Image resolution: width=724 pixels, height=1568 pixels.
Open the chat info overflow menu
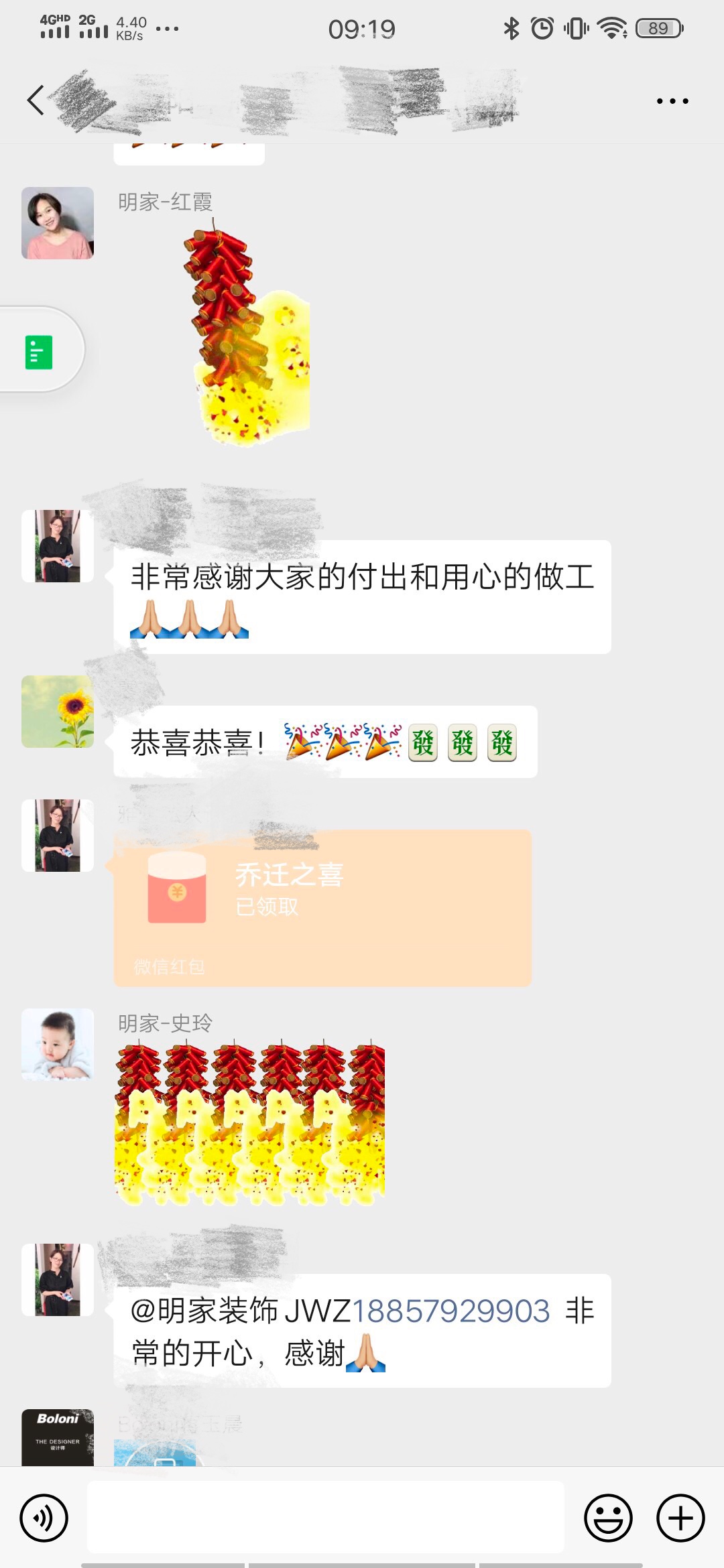pos(672,101)
